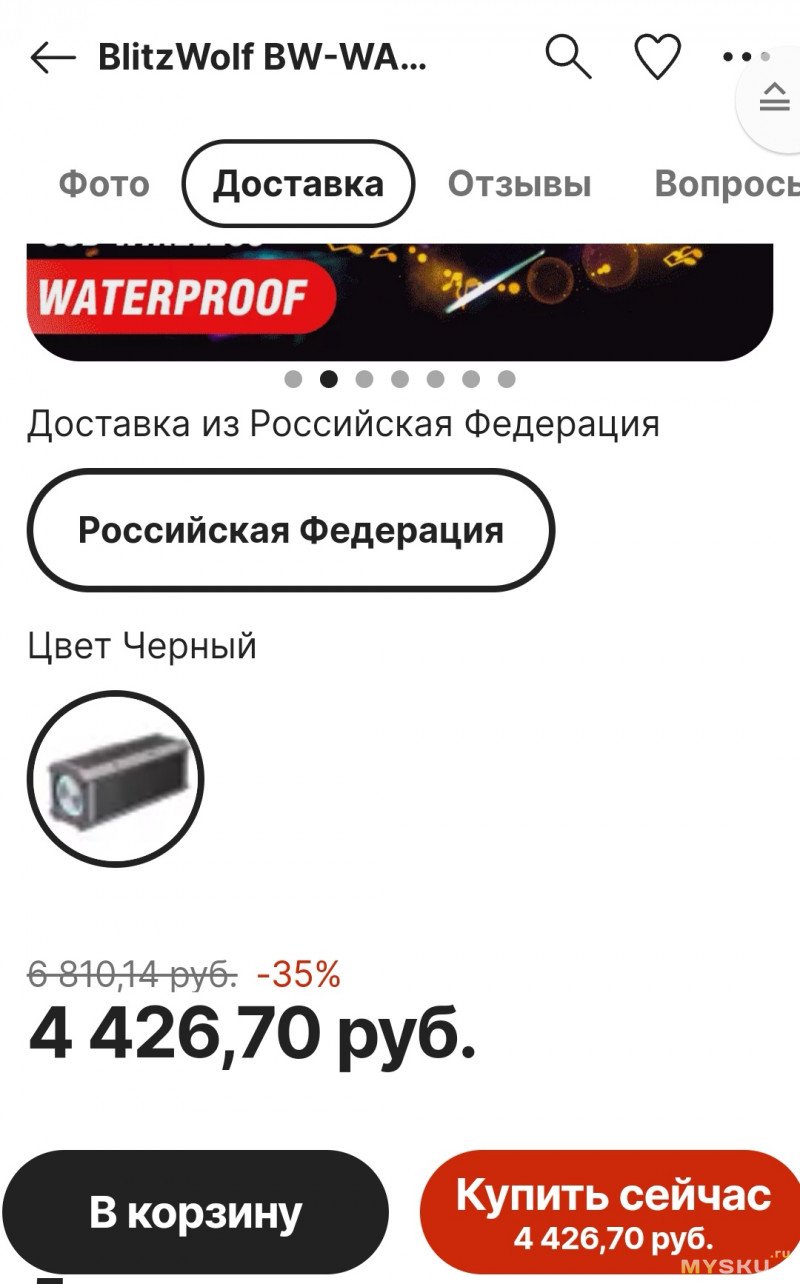The height and width of the screenshot is (1284, 800).
Task: Open the three-dot overflow menu
Action: pos(747,57)
